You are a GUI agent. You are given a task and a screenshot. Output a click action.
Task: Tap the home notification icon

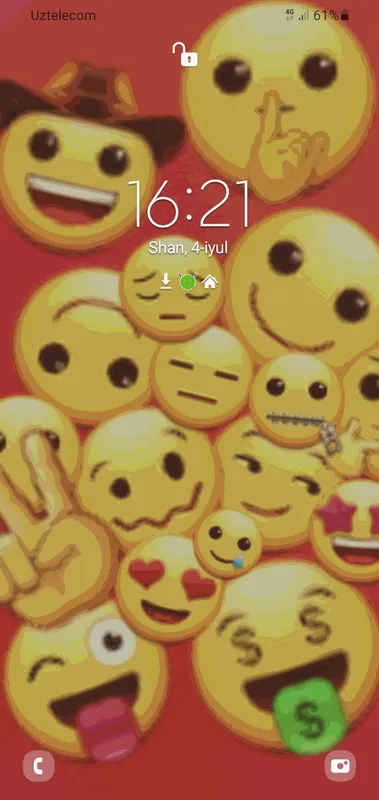210,281
